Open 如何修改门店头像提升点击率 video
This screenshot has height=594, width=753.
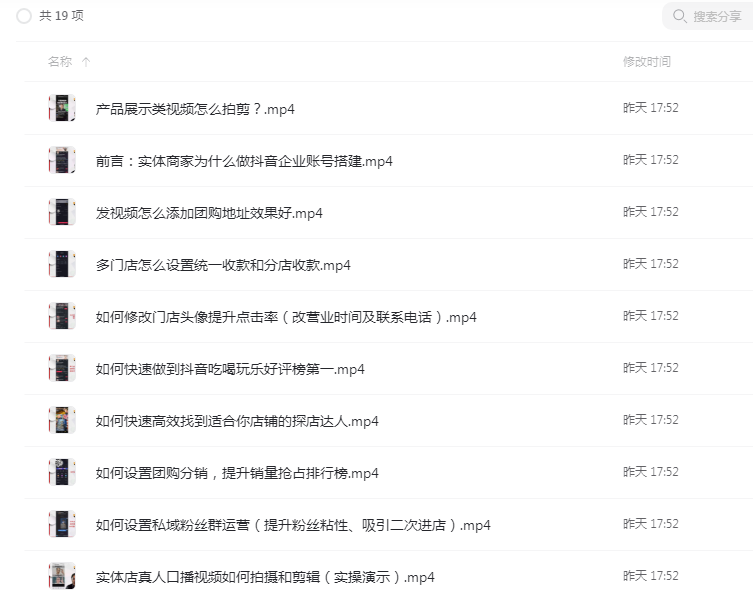(x=286, y=317)
